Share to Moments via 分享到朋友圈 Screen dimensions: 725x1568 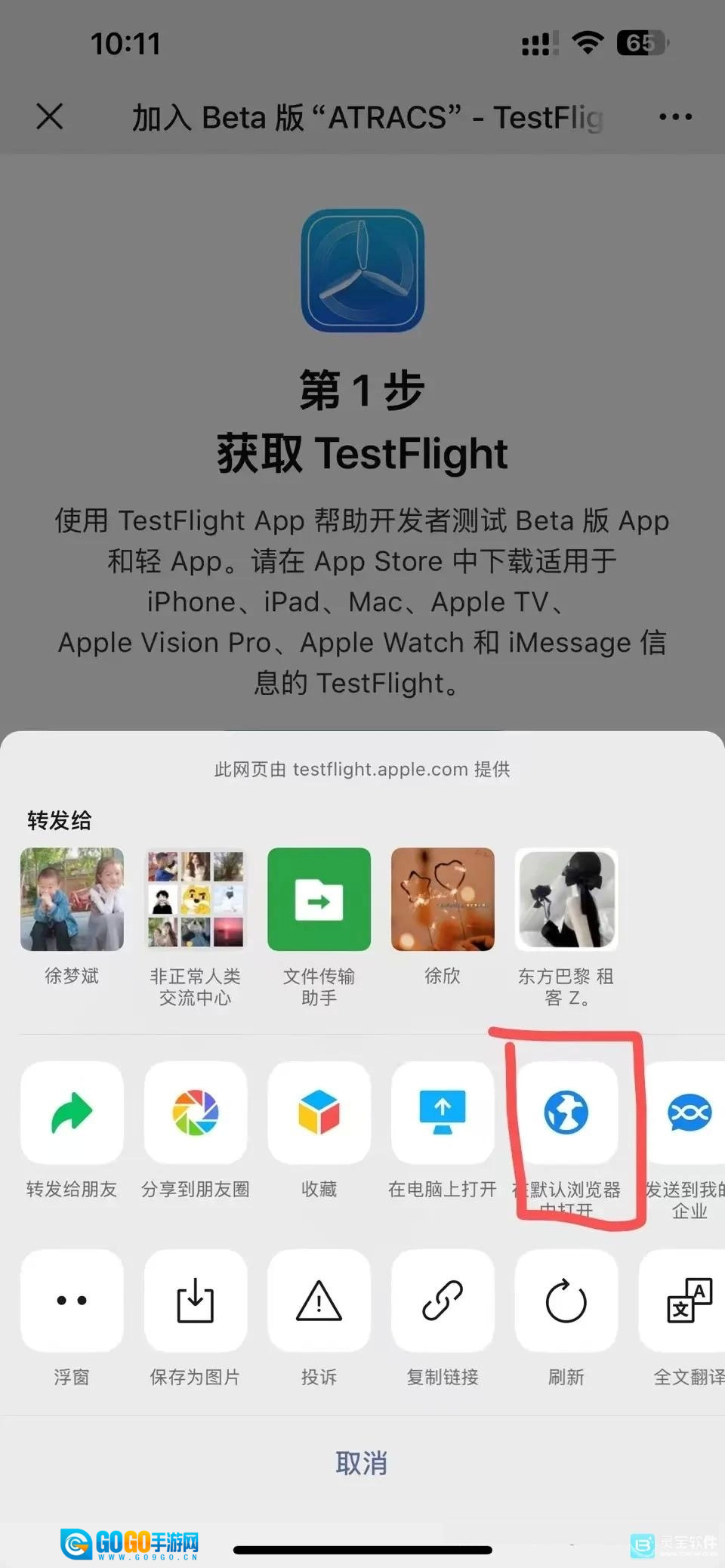tap(196, 1113)
